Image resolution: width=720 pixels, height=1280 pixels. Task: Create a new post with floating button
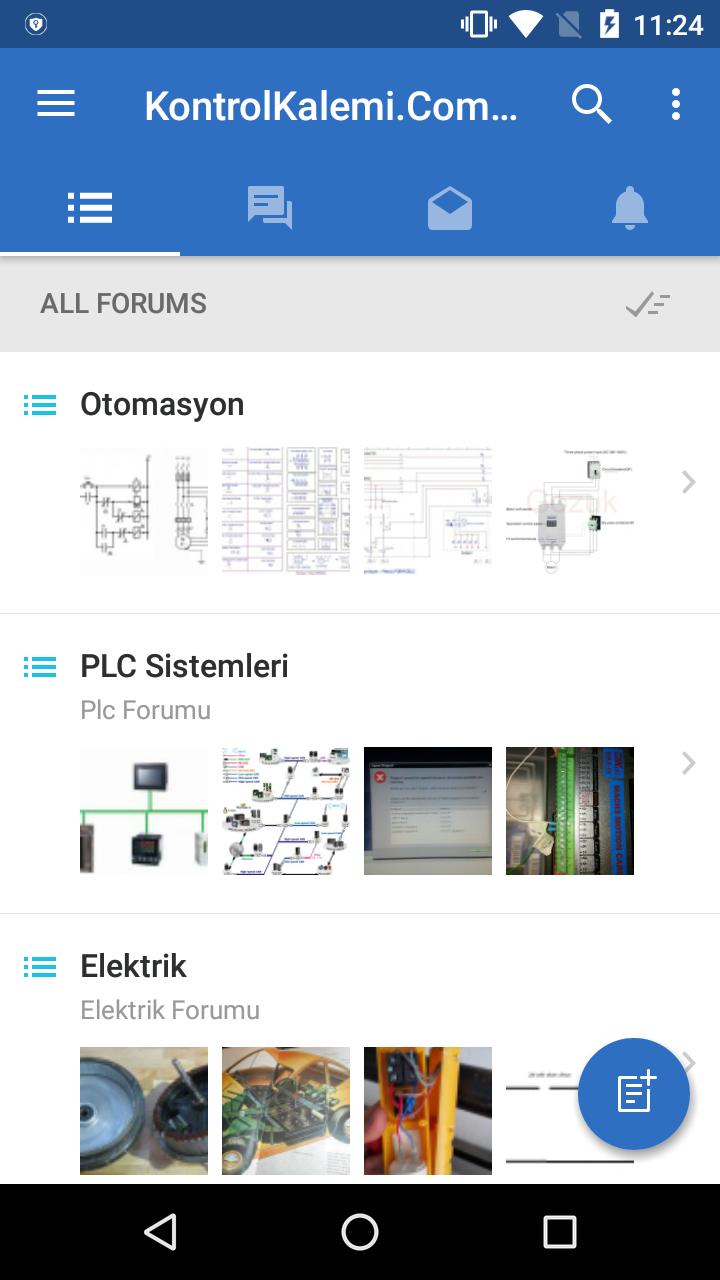pos(634,1093)
